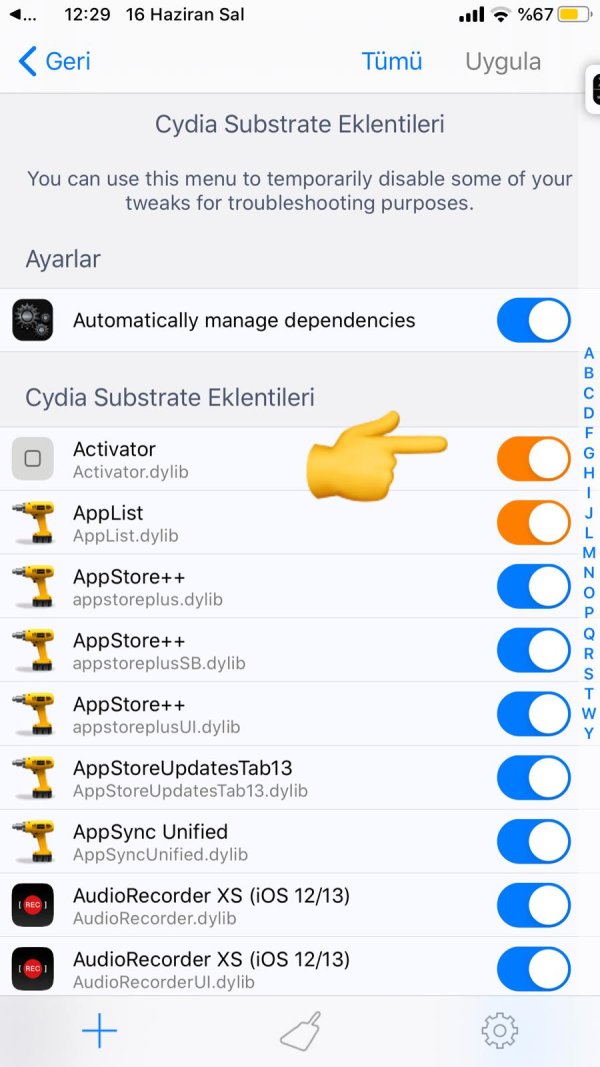Image resolution: width=600 pixels, height=1067 pixels.
Task: Disable appstoreplus.dylib tweak
Action: click(x=533, y=587)
